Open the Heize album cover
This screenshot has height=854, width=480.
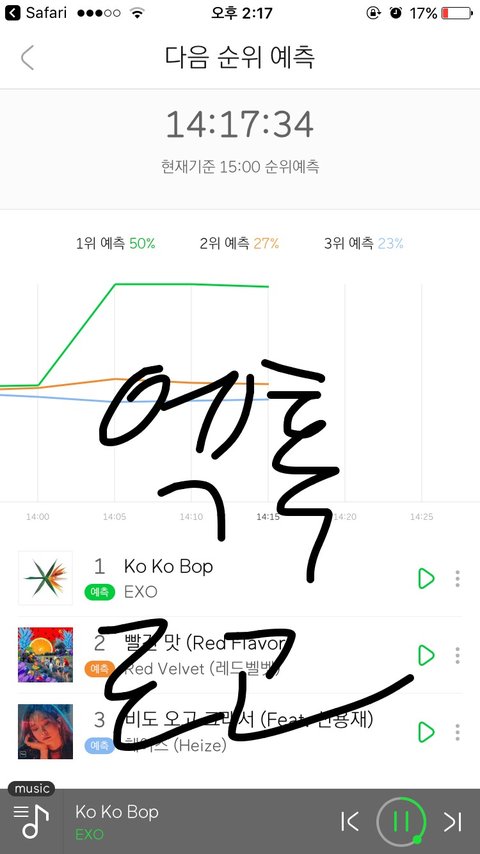coord(45,731)
